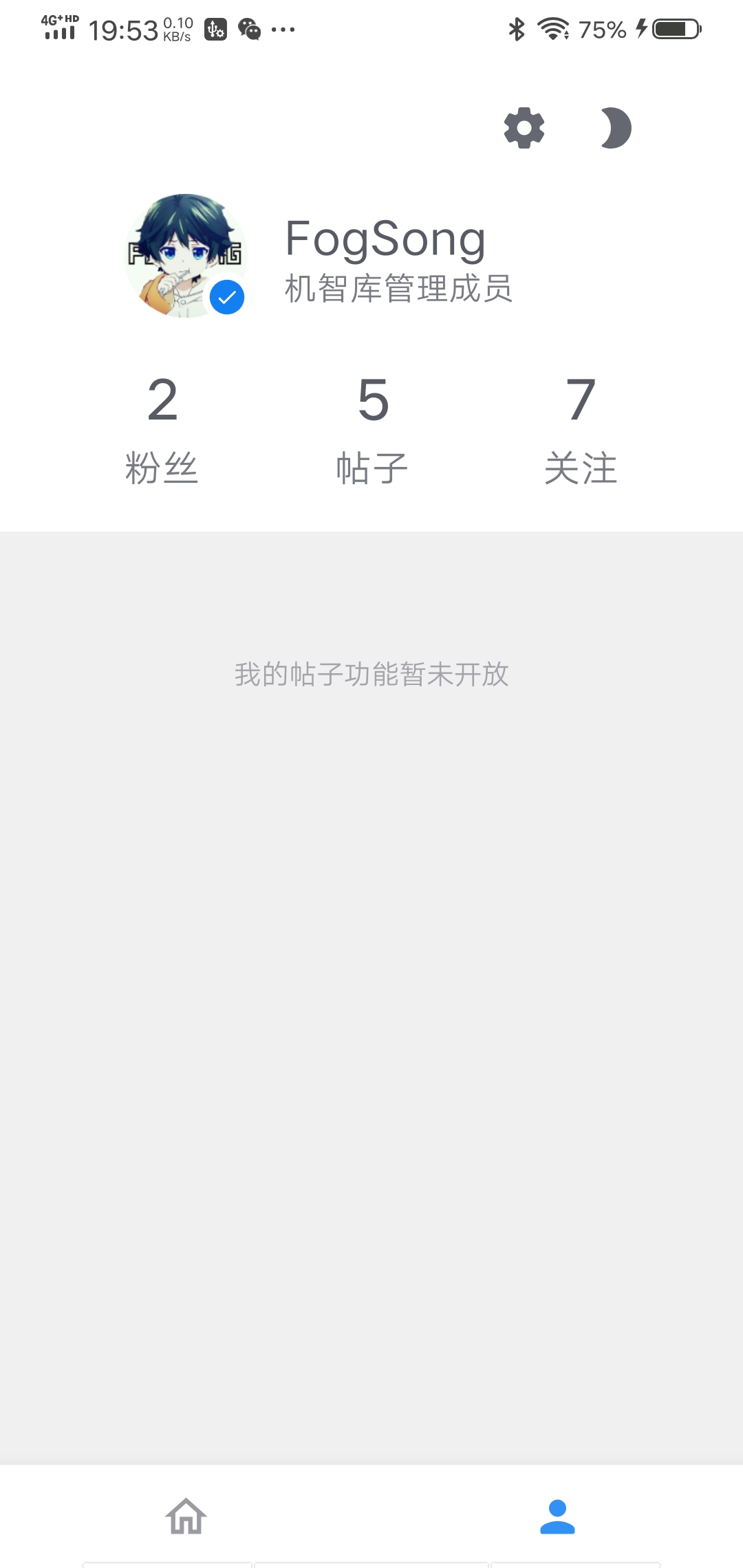View the 粉丝 followers list
Image resolution: width=743 pixels, height=1568 pixels.
(162, 430)
